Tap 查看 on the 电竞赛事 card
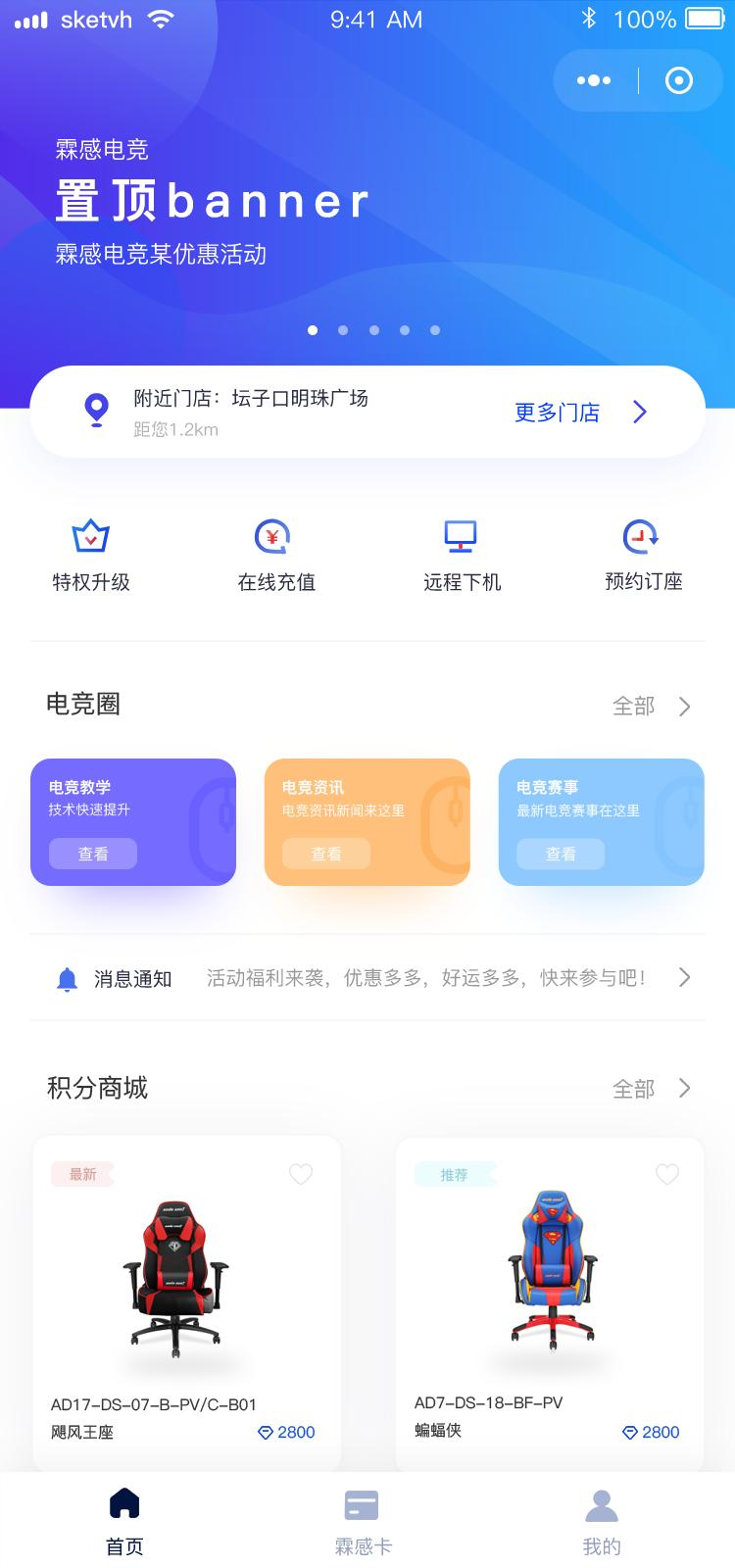Viewport: 735px width, 1568px height. [561, 854]
